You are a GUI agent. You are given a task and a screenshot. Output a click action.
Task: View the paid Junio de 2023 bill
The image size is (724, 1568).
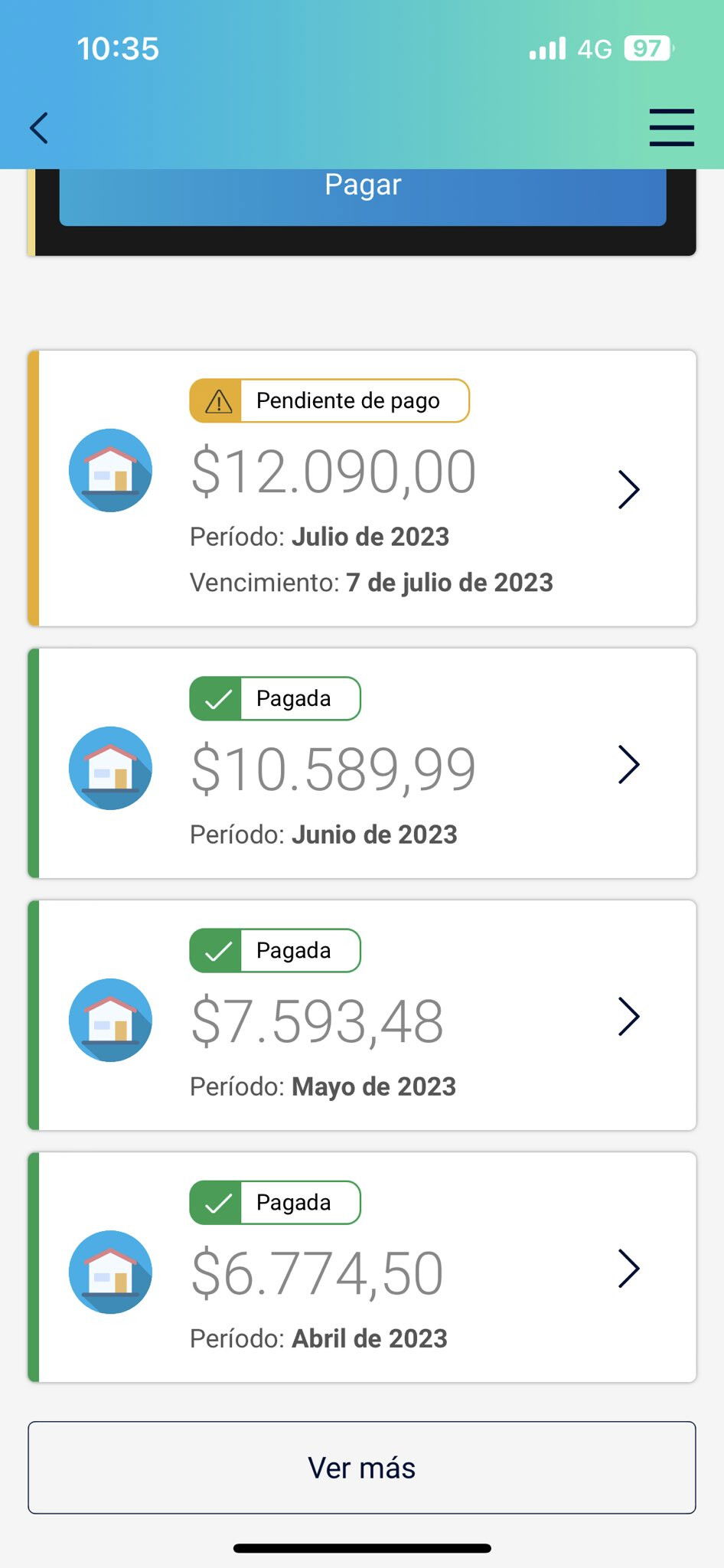(362, 763)
